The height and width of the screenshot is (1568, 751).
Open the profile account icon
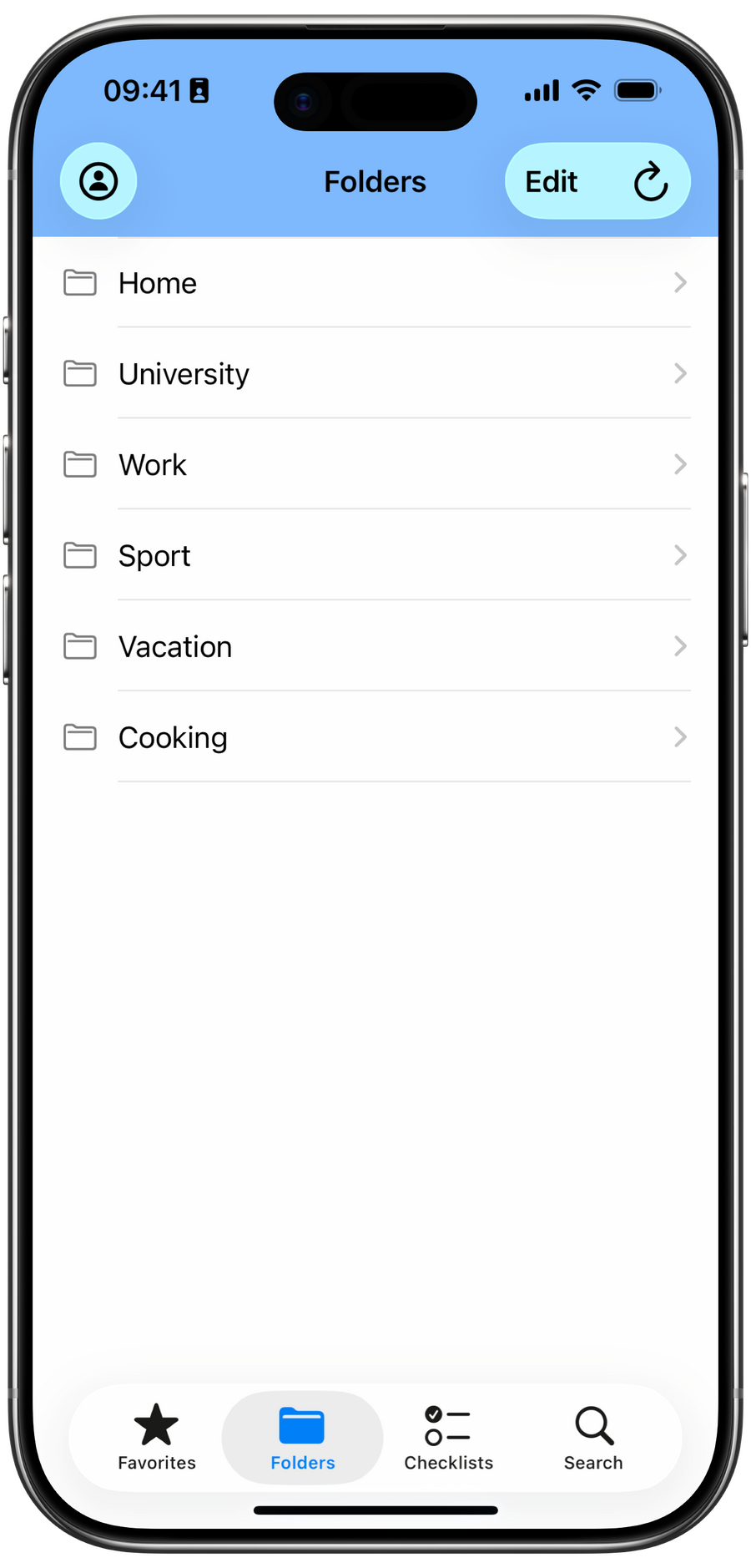coord(98,181)
